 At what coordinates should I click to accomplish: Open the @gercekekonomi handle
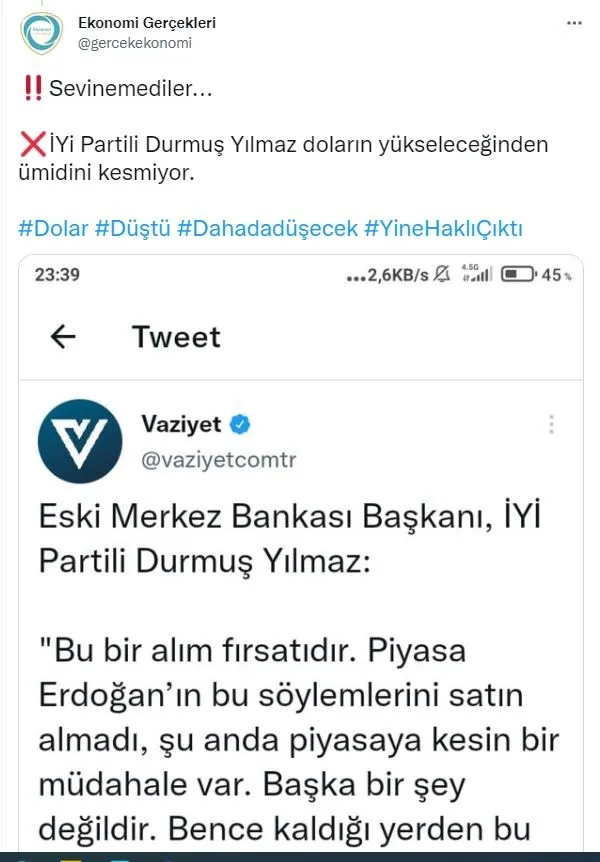pos(134,43)
